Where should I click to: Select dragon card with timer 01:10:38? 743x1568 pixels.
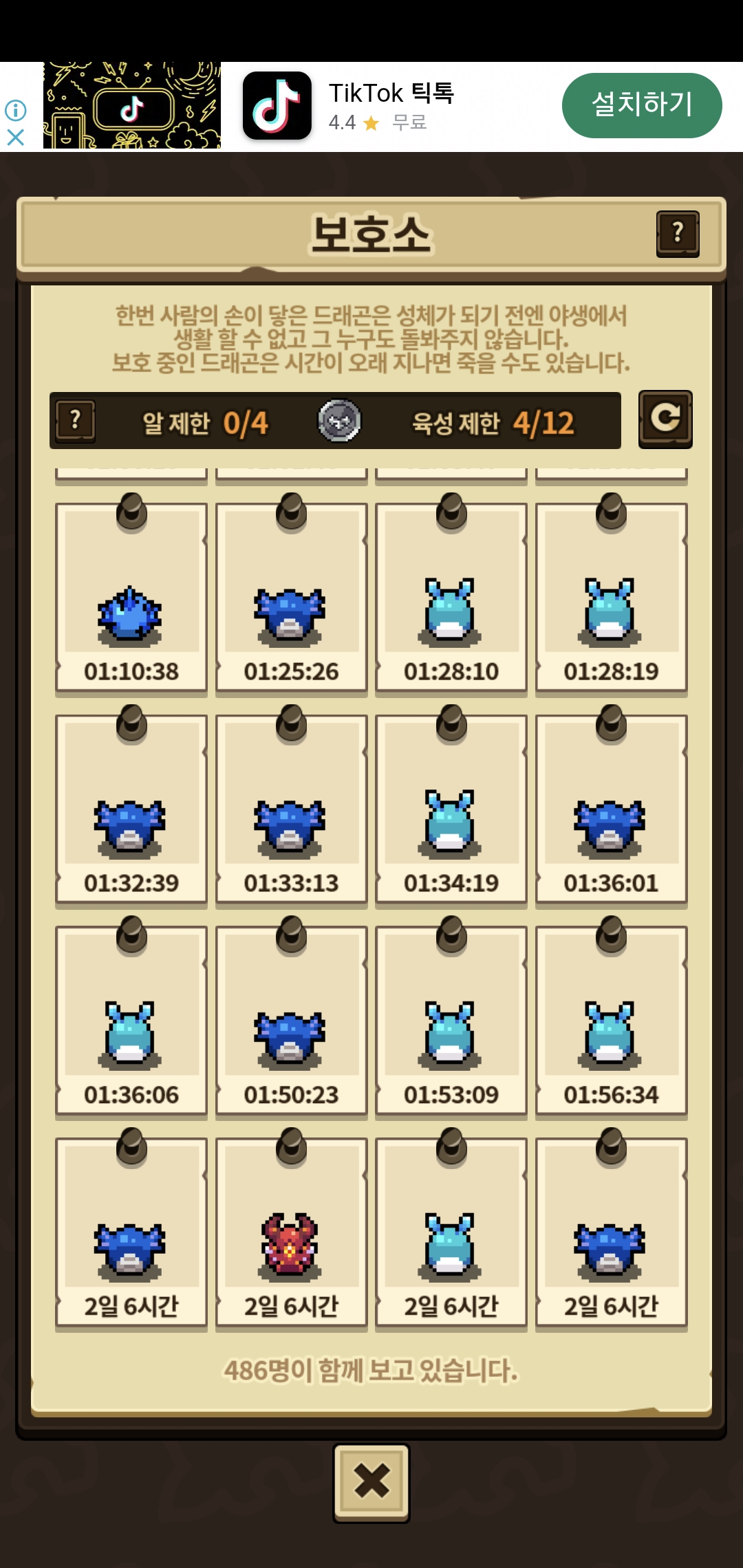click(x=131, y=598)
